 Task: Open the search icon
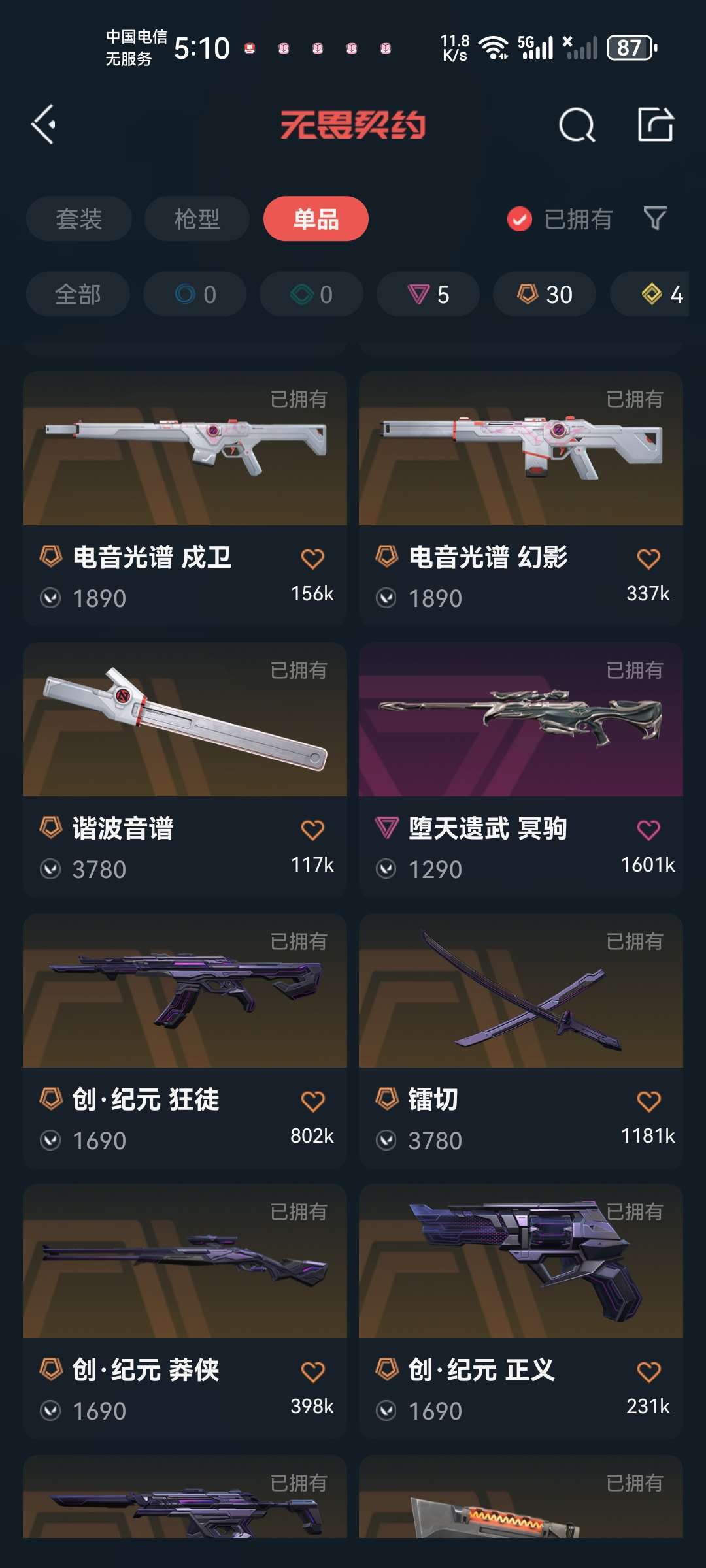pos(577,124)
